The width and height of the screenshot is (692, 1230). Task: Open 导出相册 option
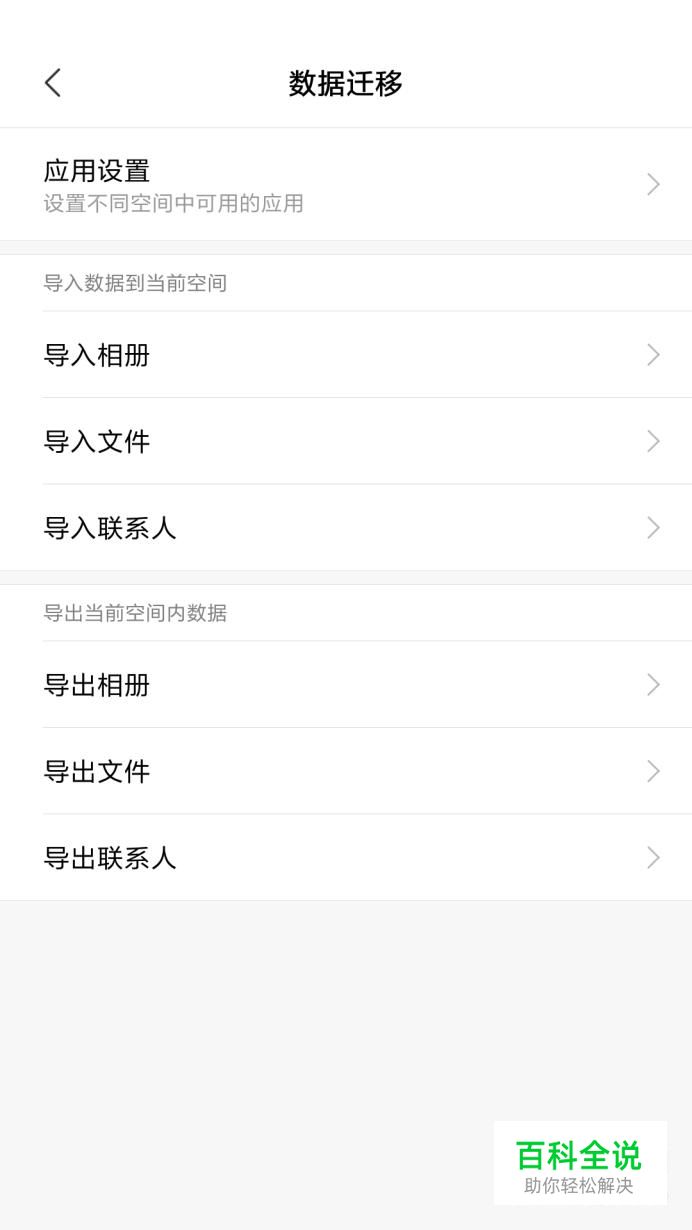click(x=346, y=684)
